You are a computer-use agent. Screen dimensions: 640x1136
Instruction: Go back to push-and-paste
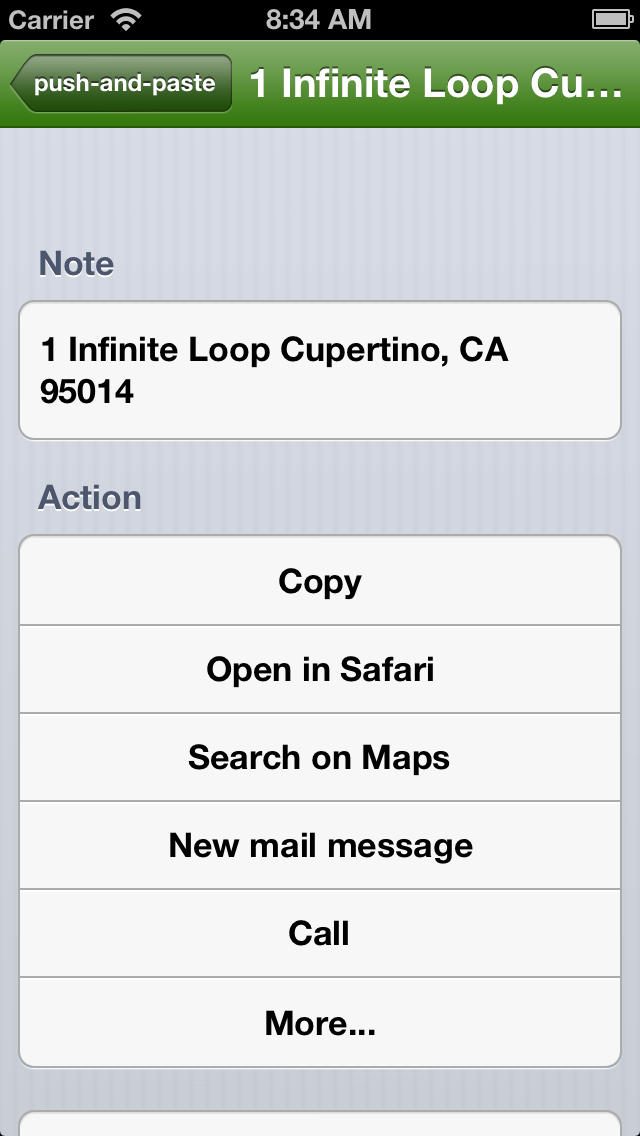pos(122,83)
